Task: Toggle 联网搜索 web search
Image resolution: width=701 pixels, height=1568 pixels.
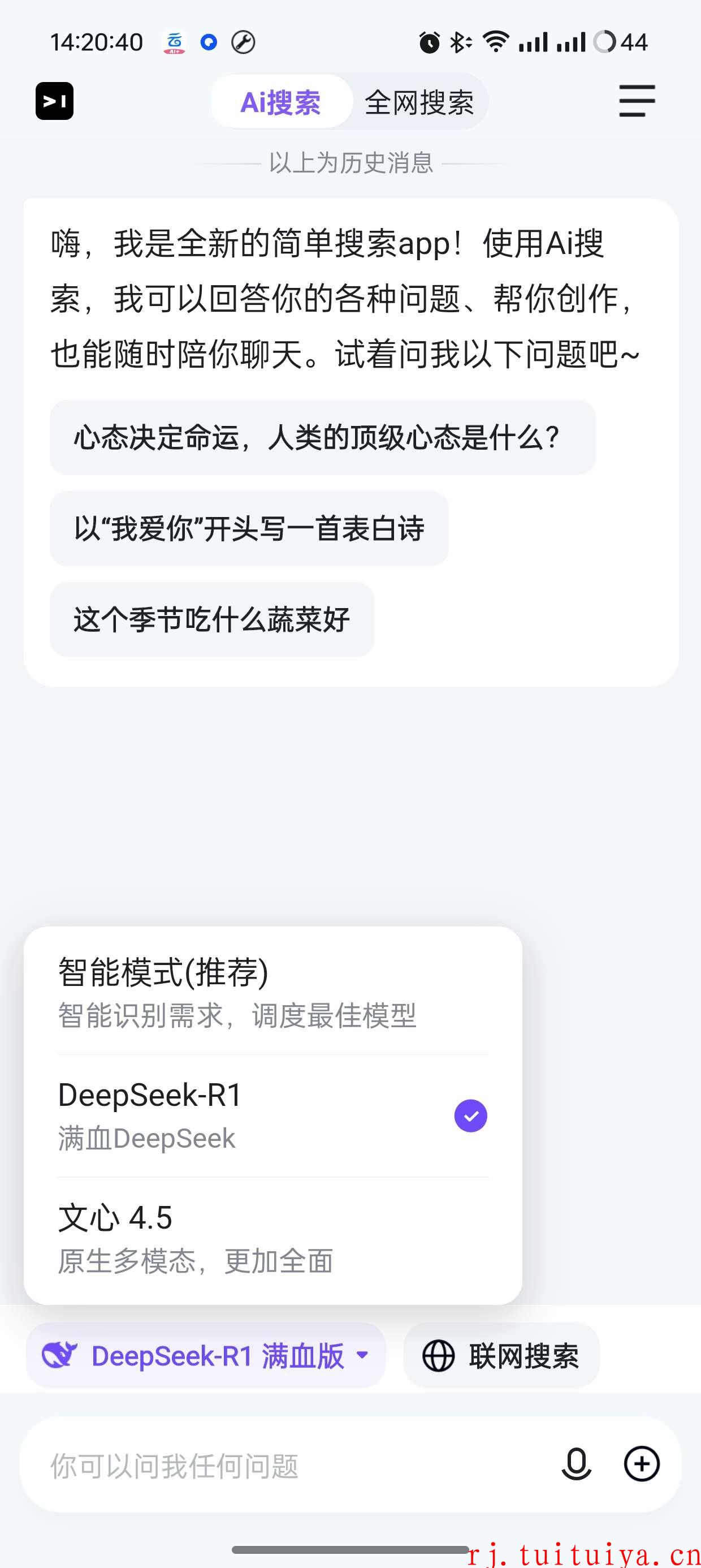Action: 501,1355
